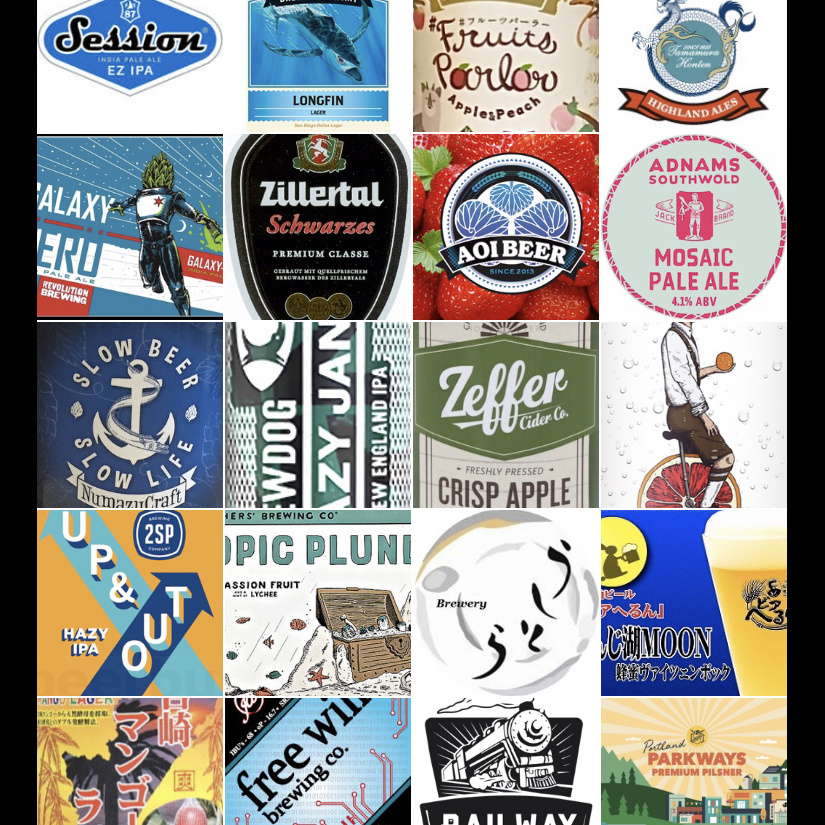View the Railway locomotive label tile
This screenshot has width=825, height=825.
(x=505, y=761)
